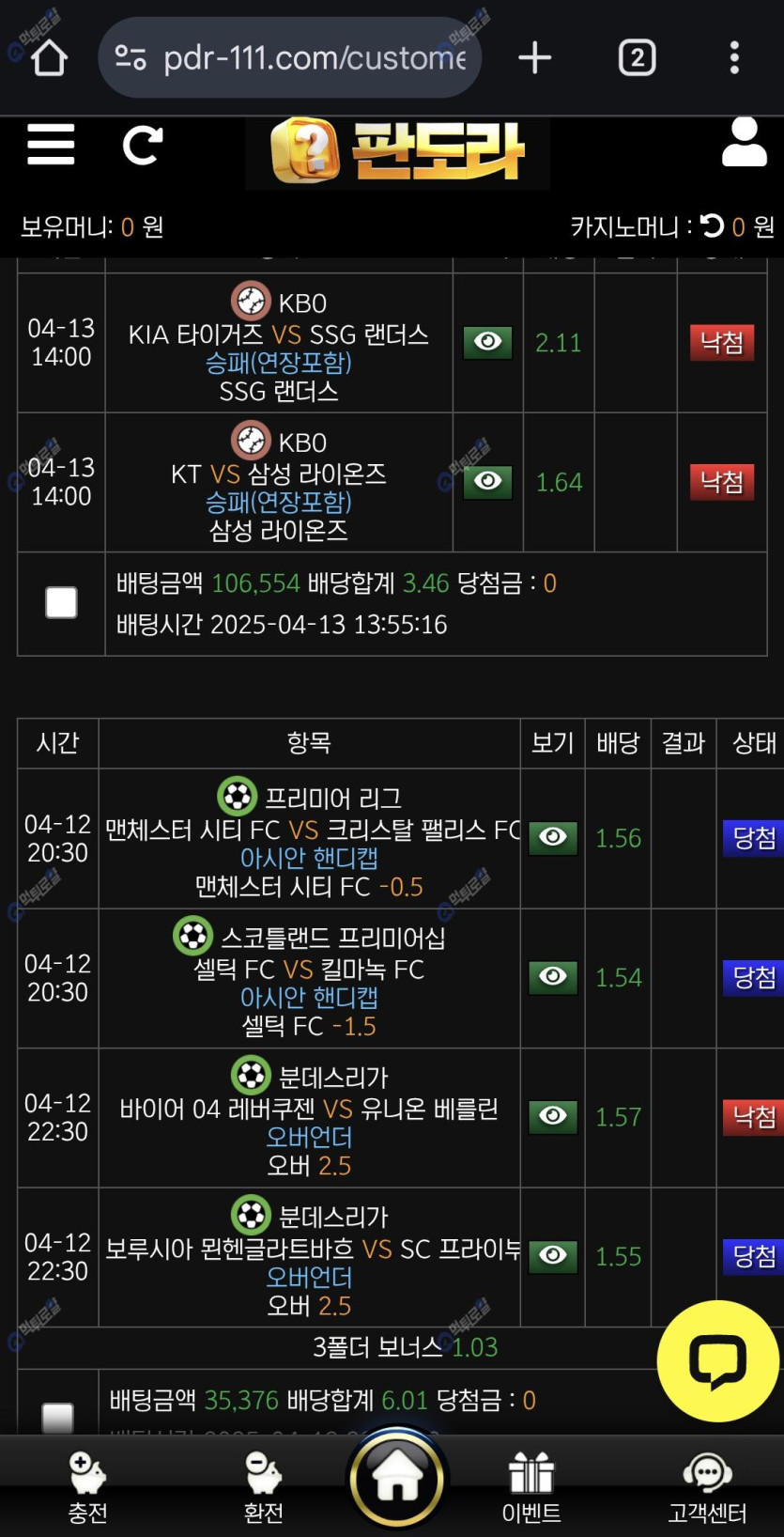Open the user profile icon

click(744, 143)
